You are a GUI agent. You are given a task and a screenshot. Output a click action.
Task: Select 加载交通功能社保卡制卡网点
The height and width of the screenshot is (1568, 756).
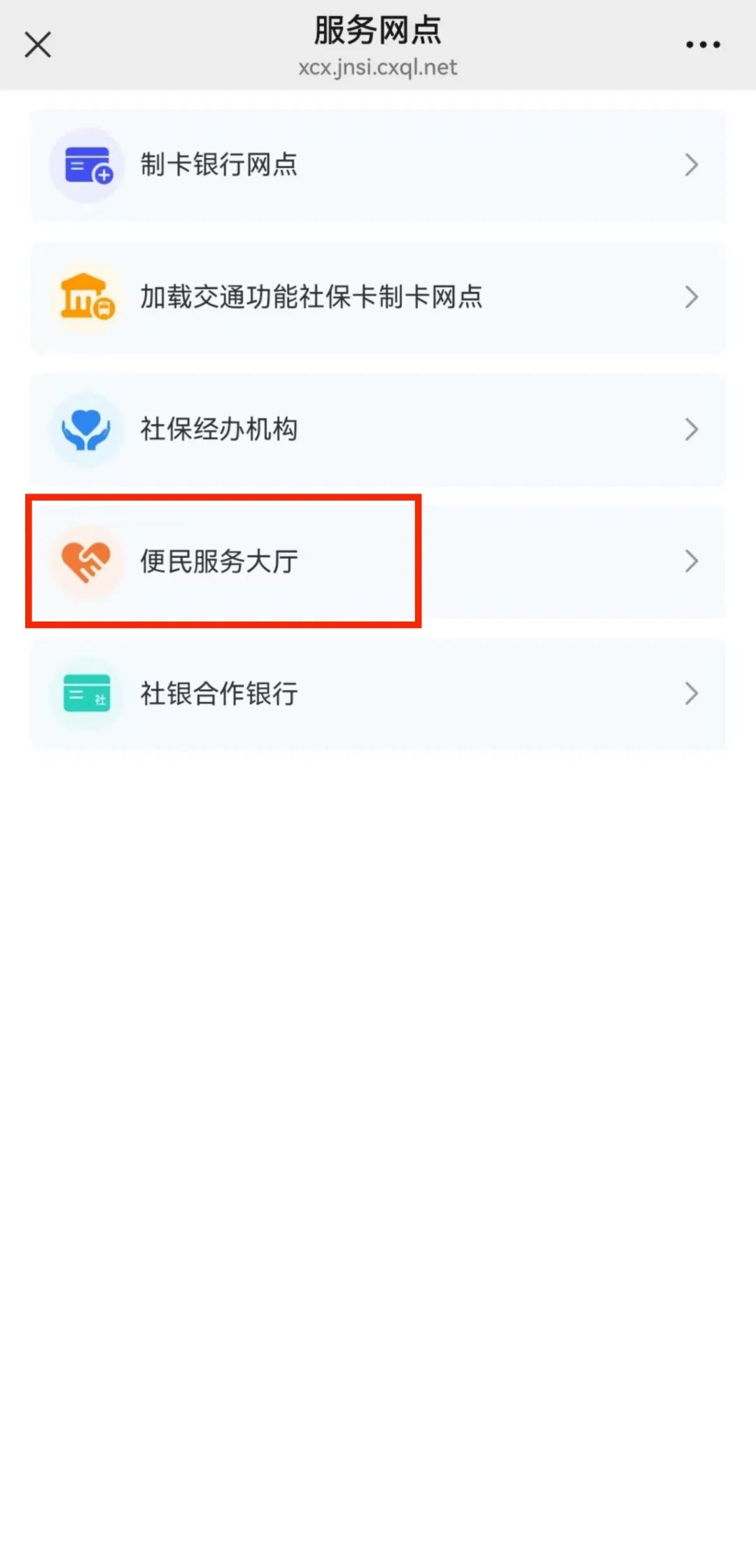[x=378, y=297]
